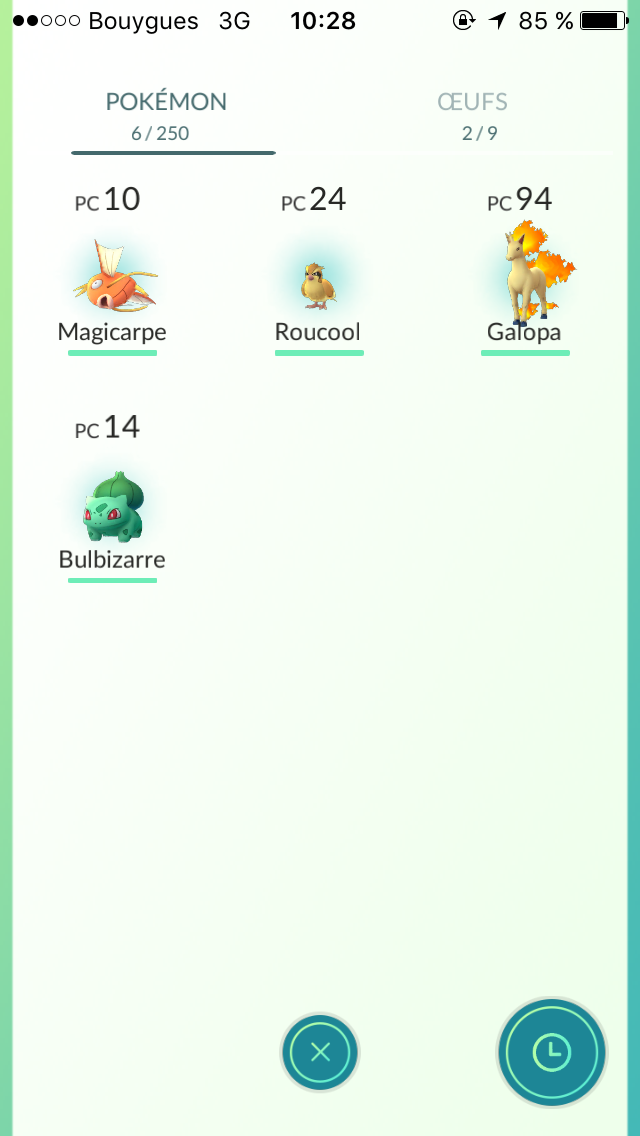Switch to the Œufs tab

pos(472,114)
